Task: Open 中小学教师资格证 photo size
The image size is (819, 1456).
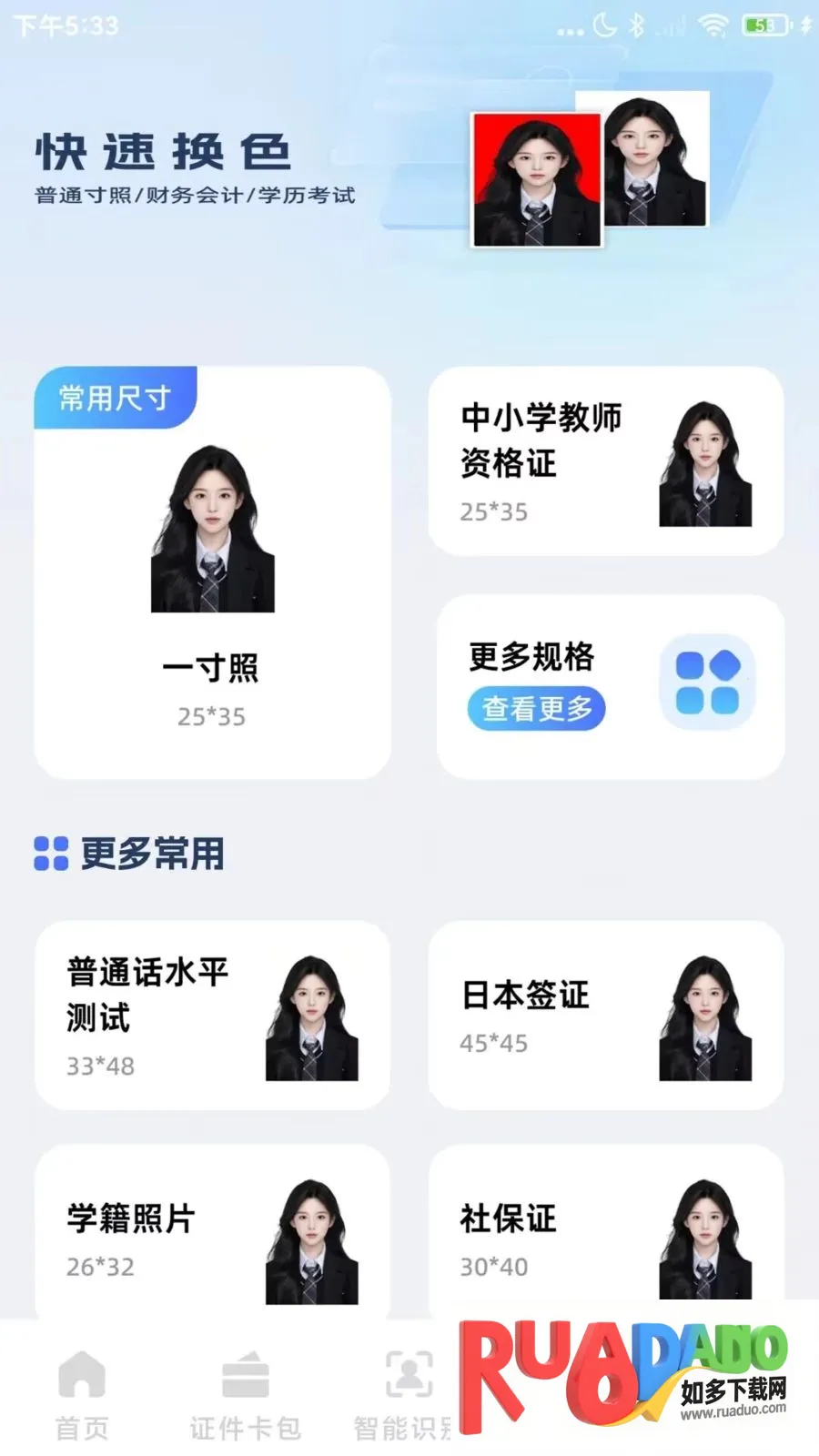Action: click(606, 461)
